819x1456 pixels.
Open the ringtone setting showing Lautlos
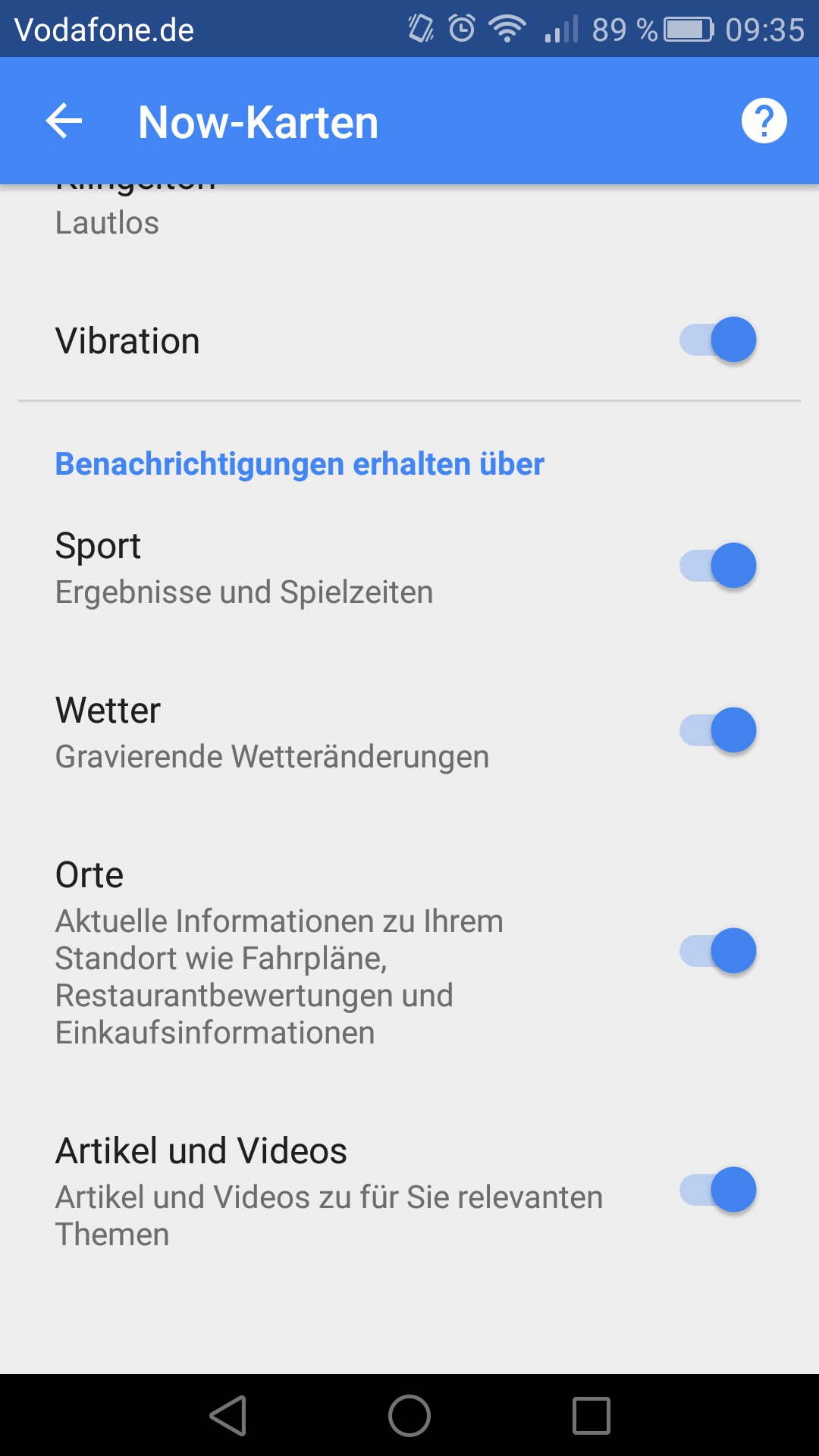pyautogui.click(x=409, y=215)
